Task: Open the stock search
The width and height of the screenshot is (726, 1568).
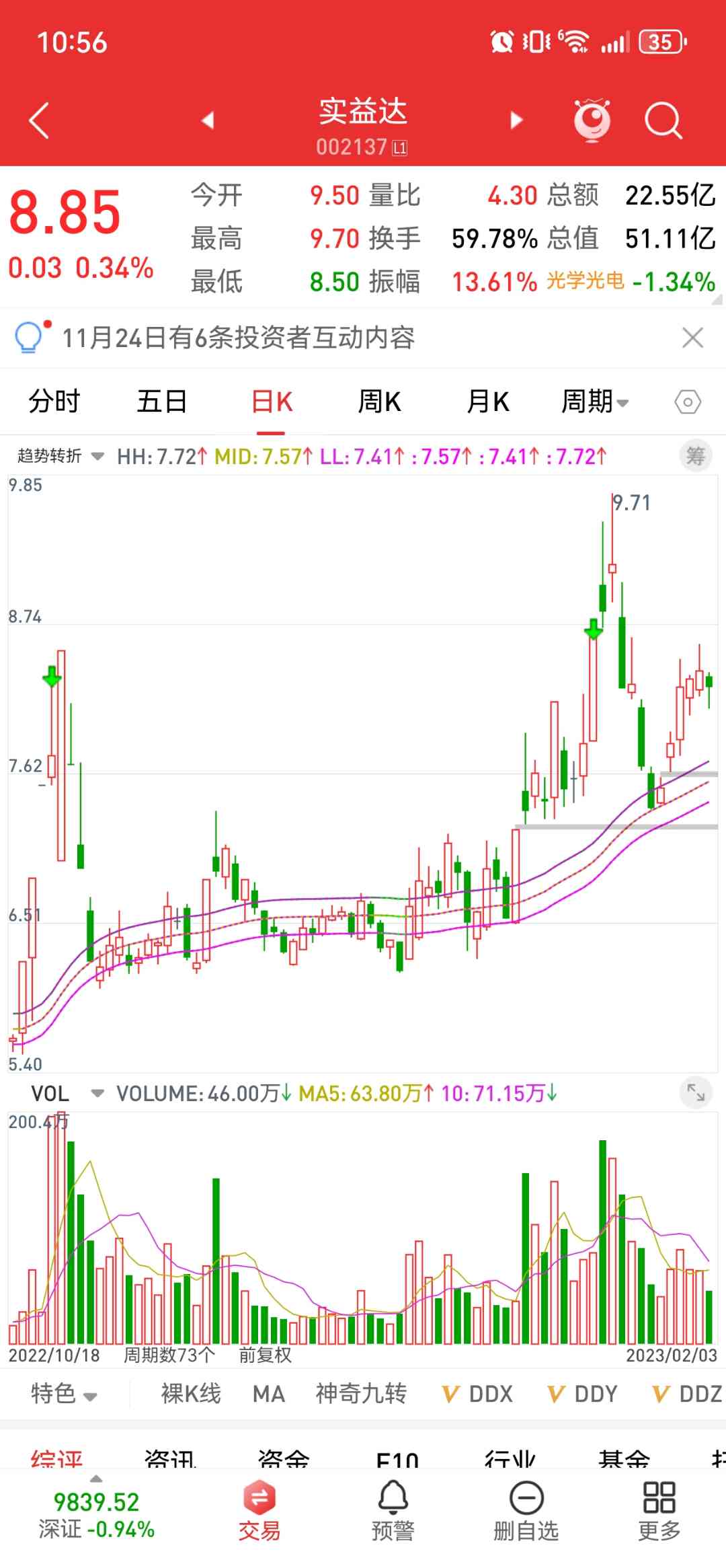Action: point(663,121)
